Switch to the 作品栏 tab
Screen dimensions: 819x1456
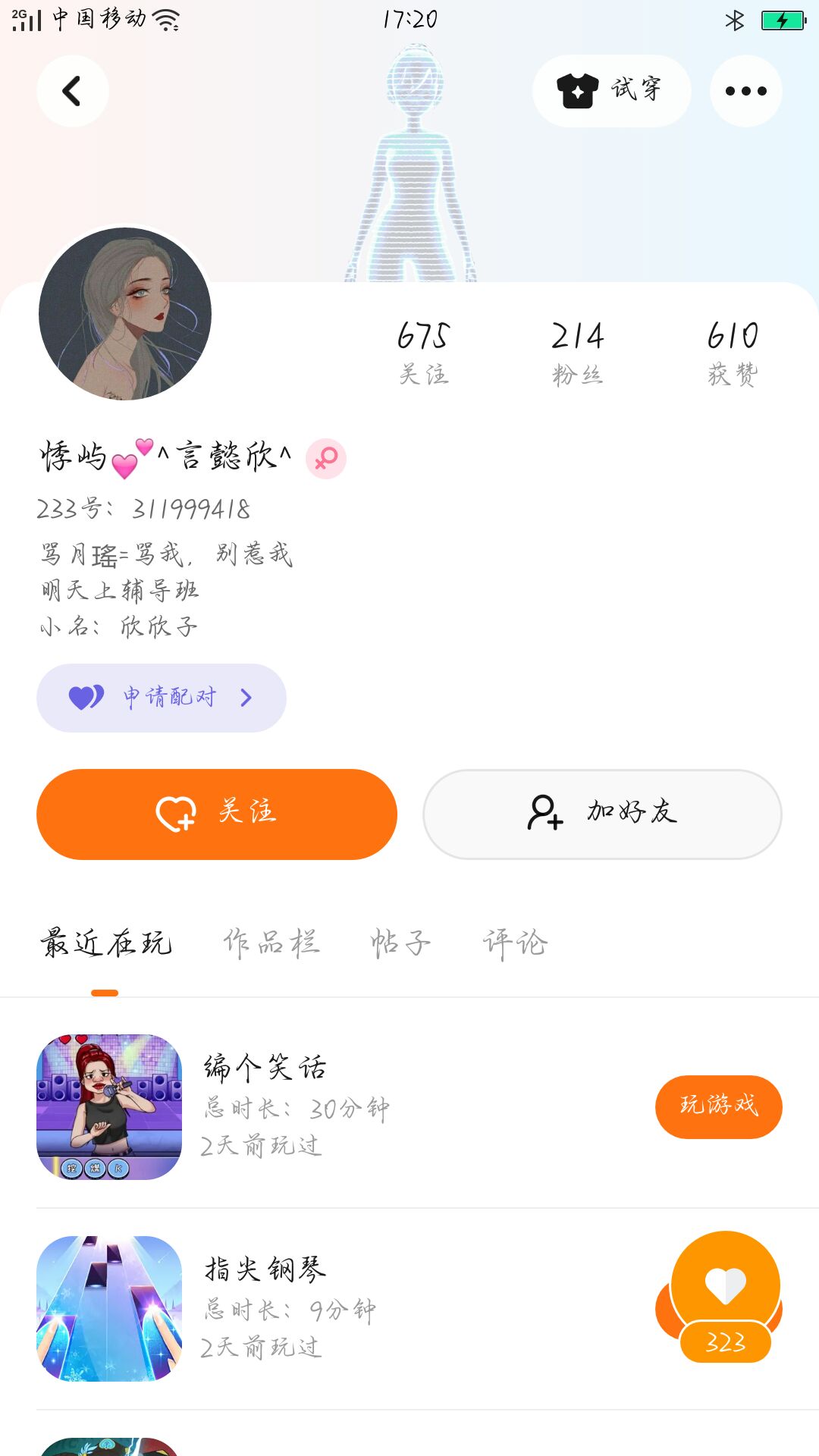[x=271, y=943]
